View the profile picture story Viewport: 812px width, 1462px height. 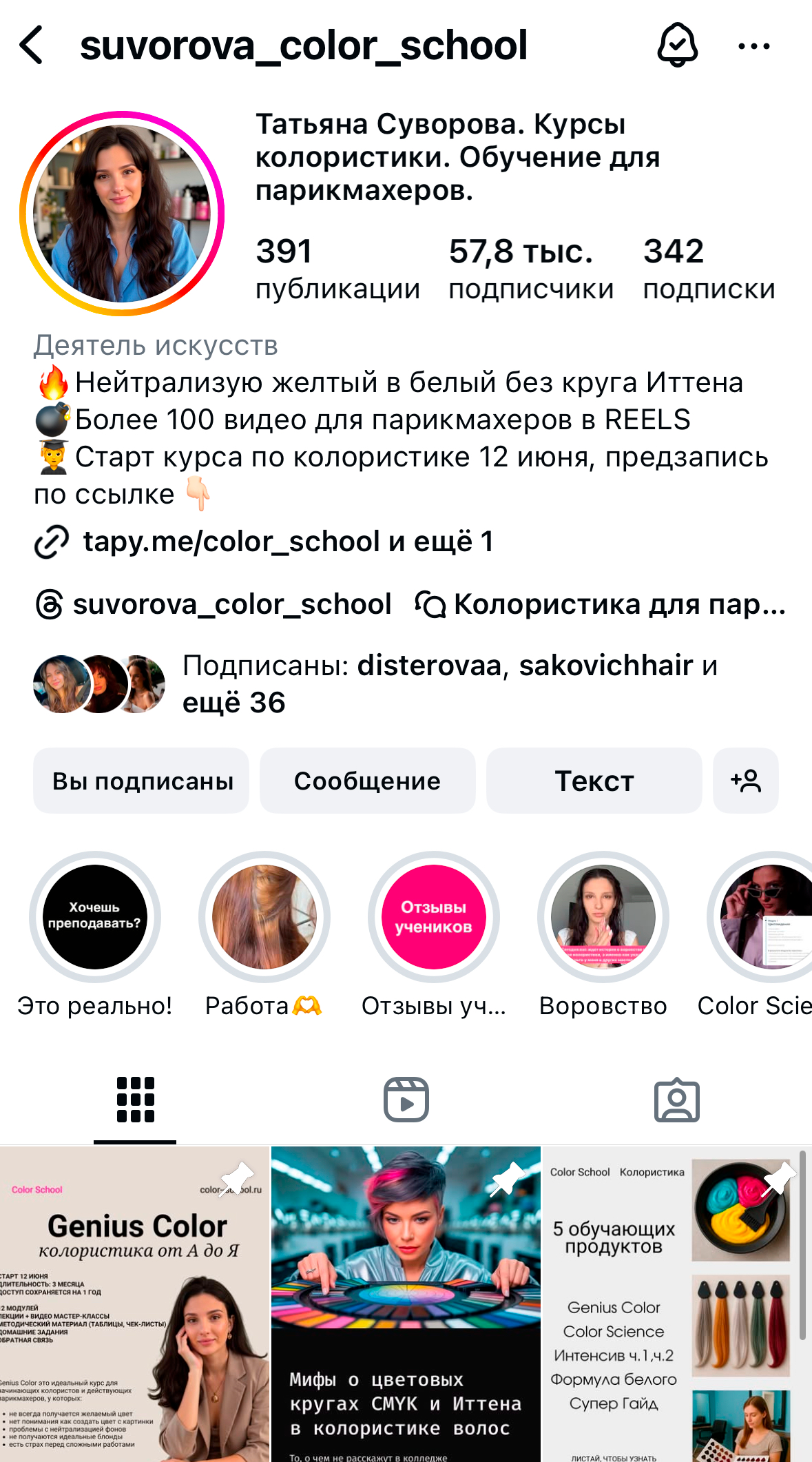coord(123,214)
